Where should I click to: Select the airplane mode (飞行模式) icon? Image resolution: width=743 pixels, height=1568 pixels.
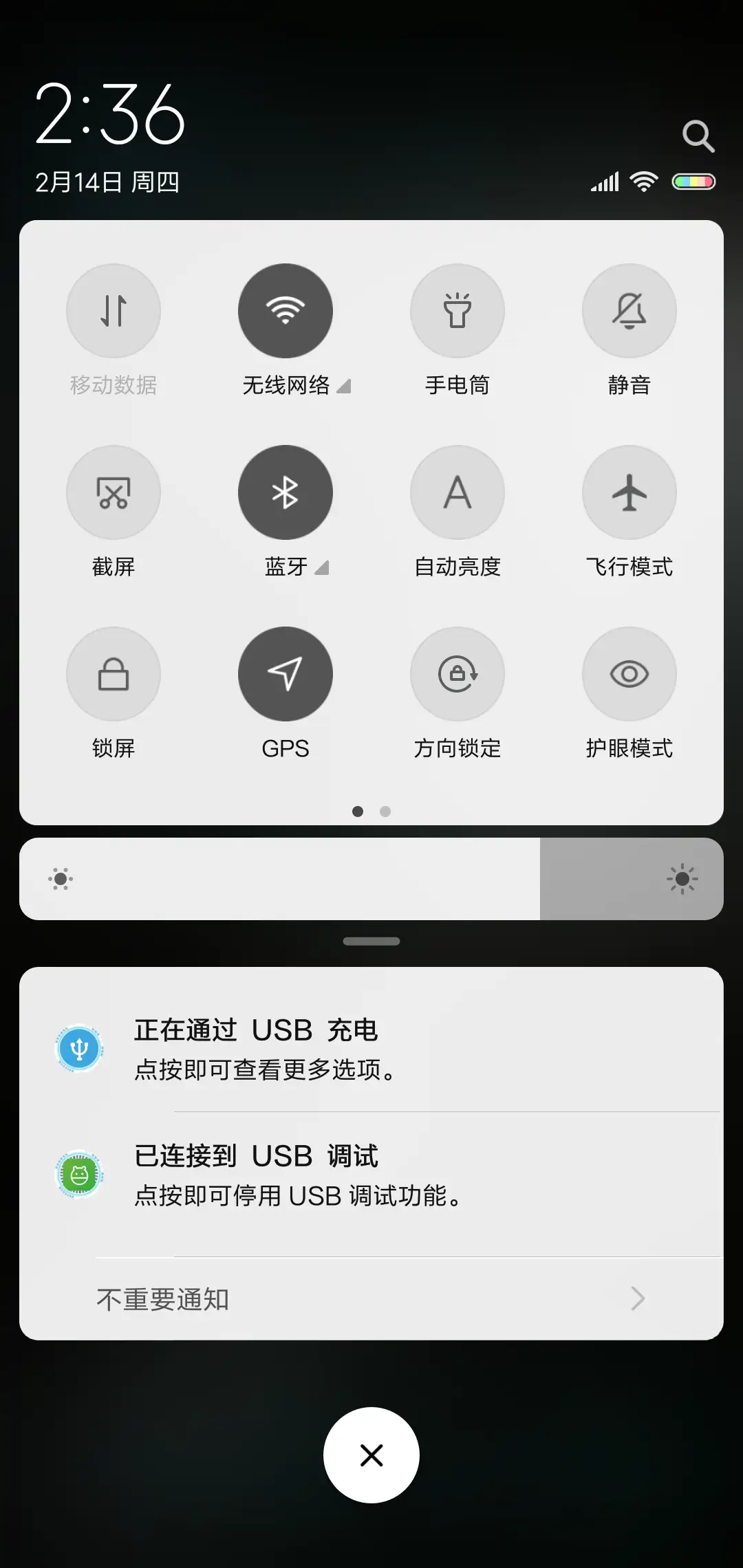click(629, 492)
